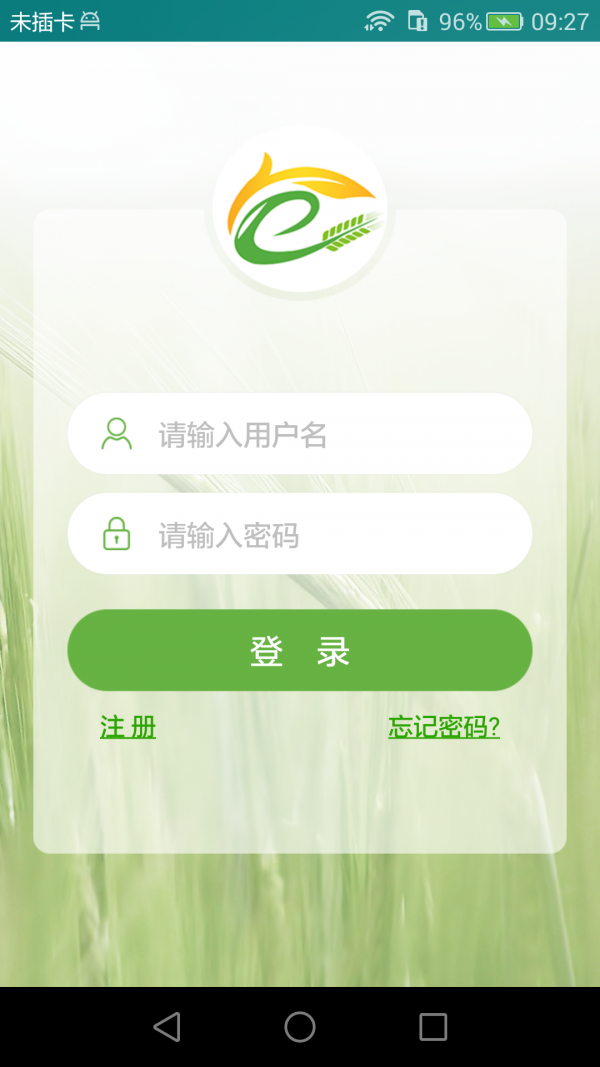Image resolution: width=600 pixels, height=1067 pixels.
Task: Tap the username field 请输入用户名
Action: click(300, 434)
